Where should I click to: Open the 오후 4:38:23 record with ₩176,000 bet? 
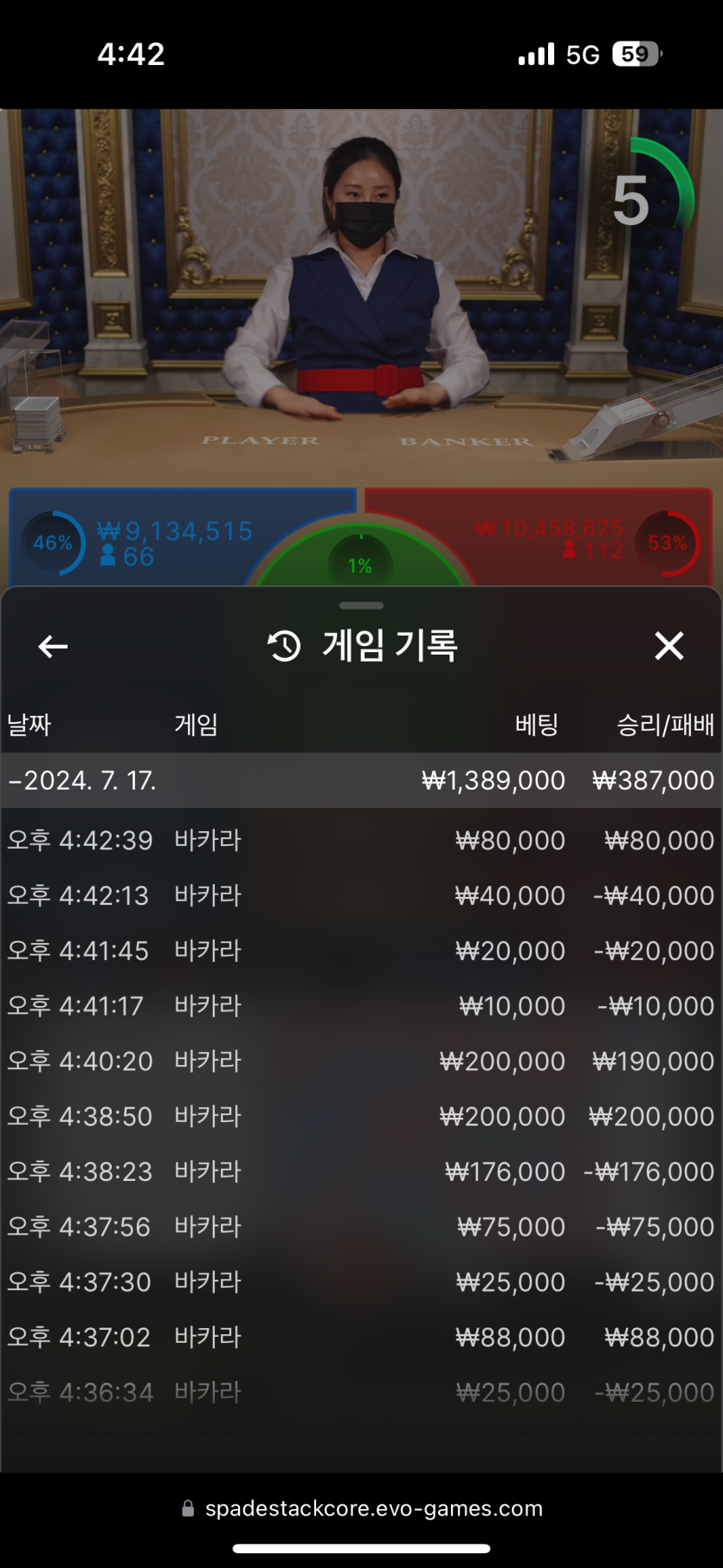(x=360, y=1171)
